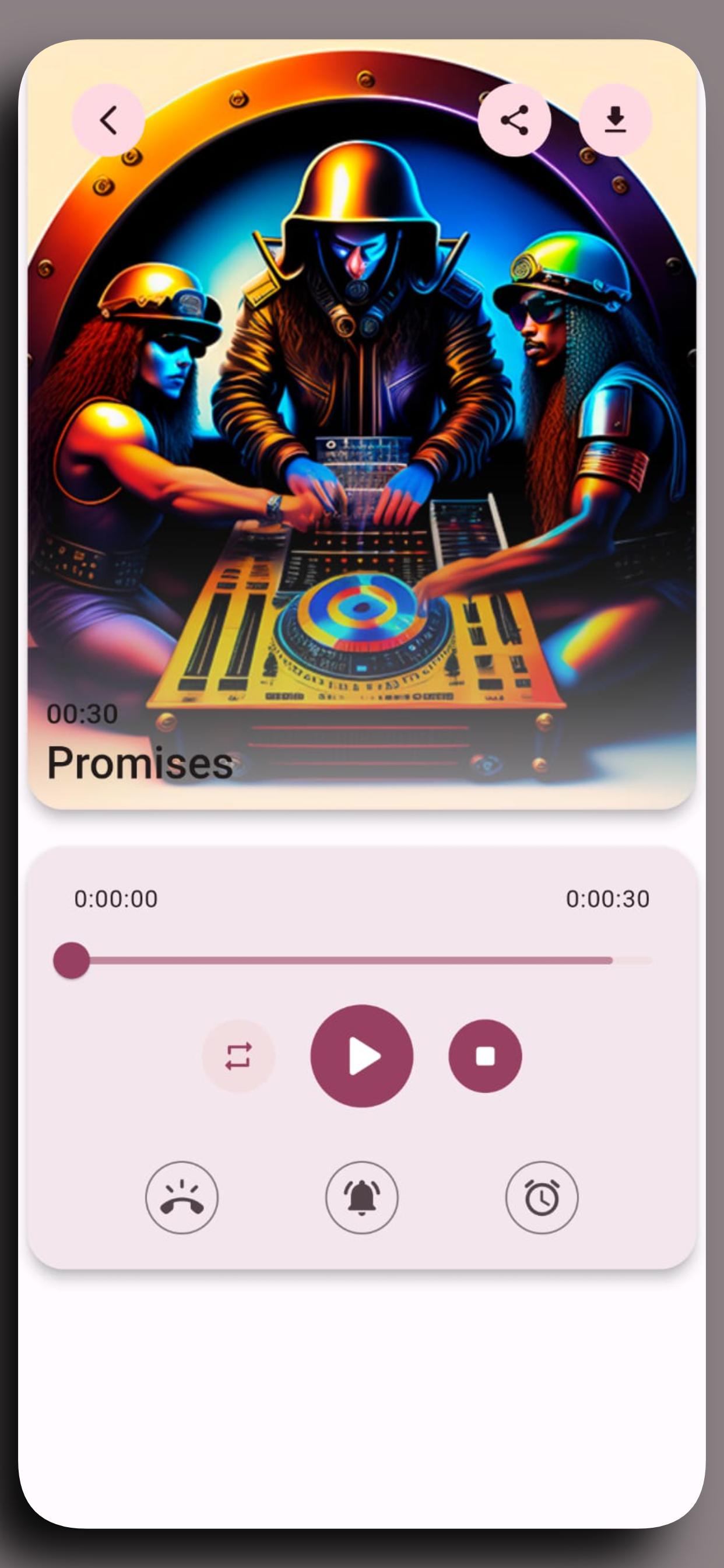Toggle repeat for this track
The image size is (724, 1568).
tap(238, 1056)
